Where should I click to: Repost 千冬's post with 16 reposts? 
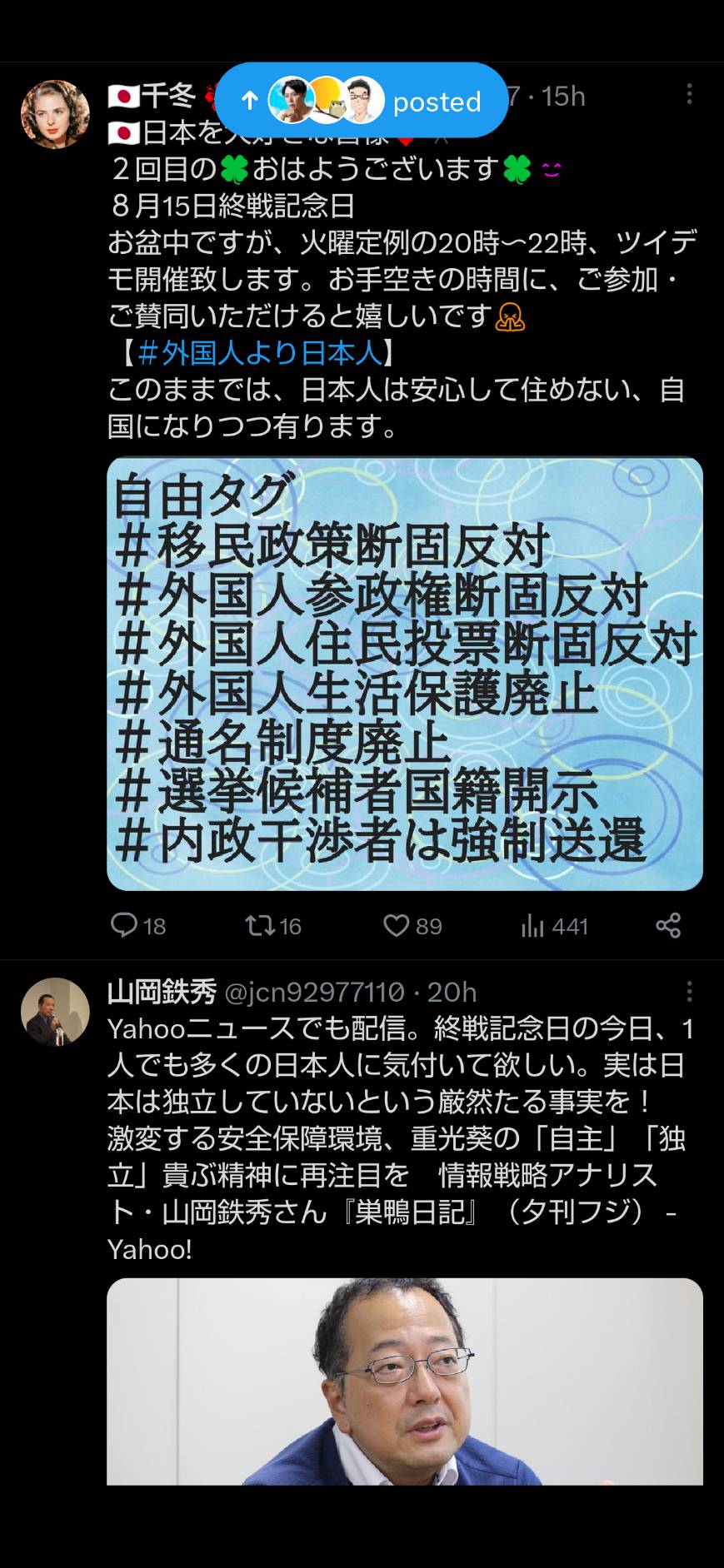coord(273,926)
